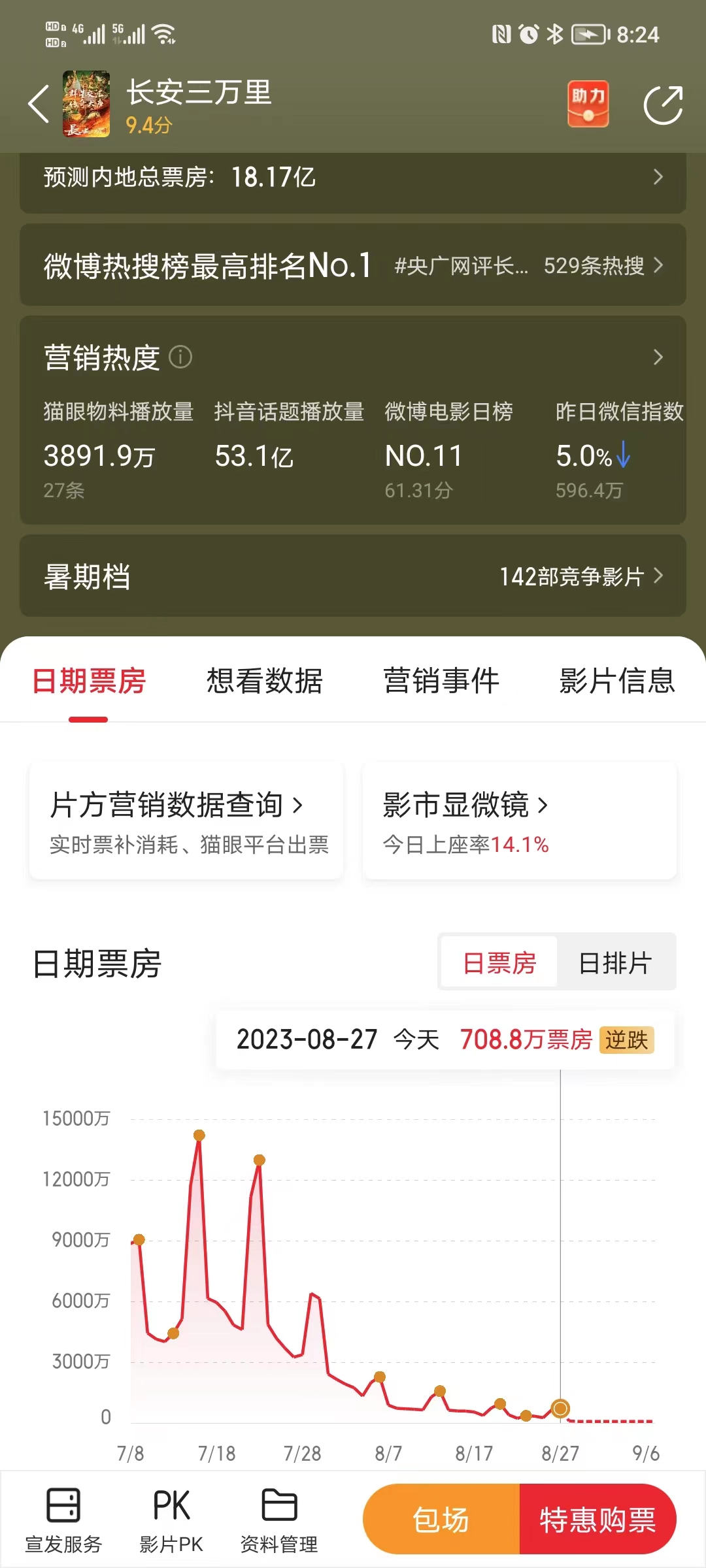Screen dimensions: 706x1568
Task: Switch chart to 日排片
Action: point(615,963)
